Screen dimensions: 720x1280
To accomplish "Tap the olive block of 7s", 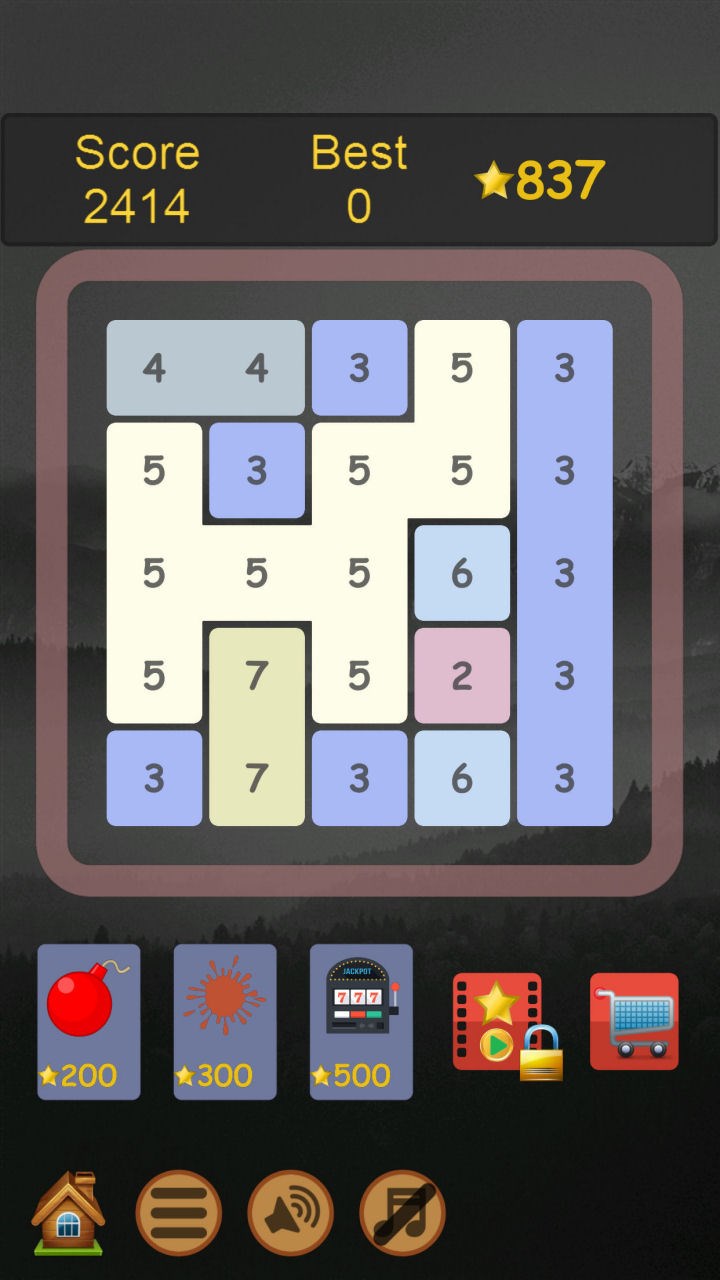I will point(257,726).
